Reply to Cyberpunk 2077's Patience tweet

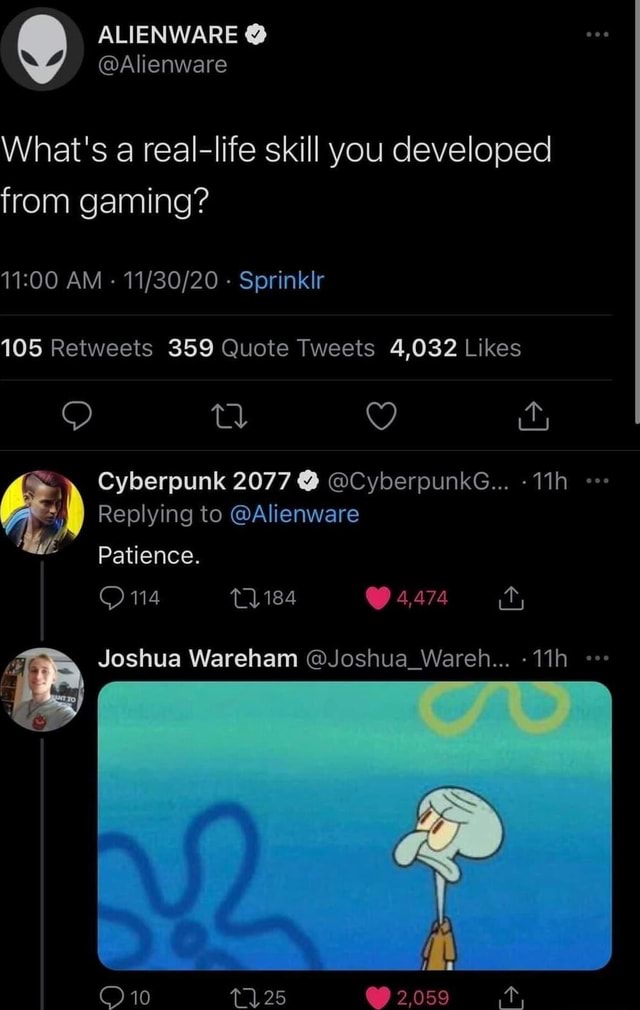[x=112, y=598]
